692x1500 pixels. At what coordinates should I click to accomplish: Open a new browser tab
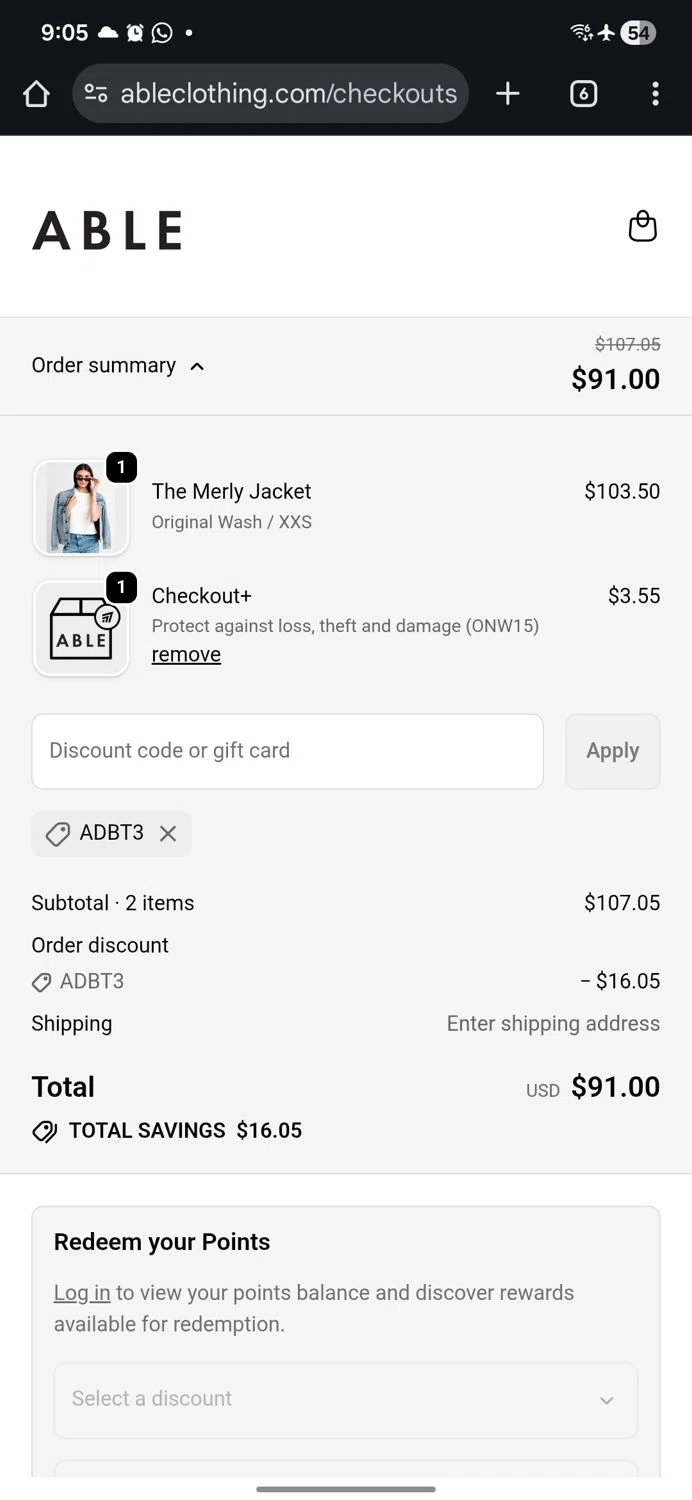coord(508,94)
